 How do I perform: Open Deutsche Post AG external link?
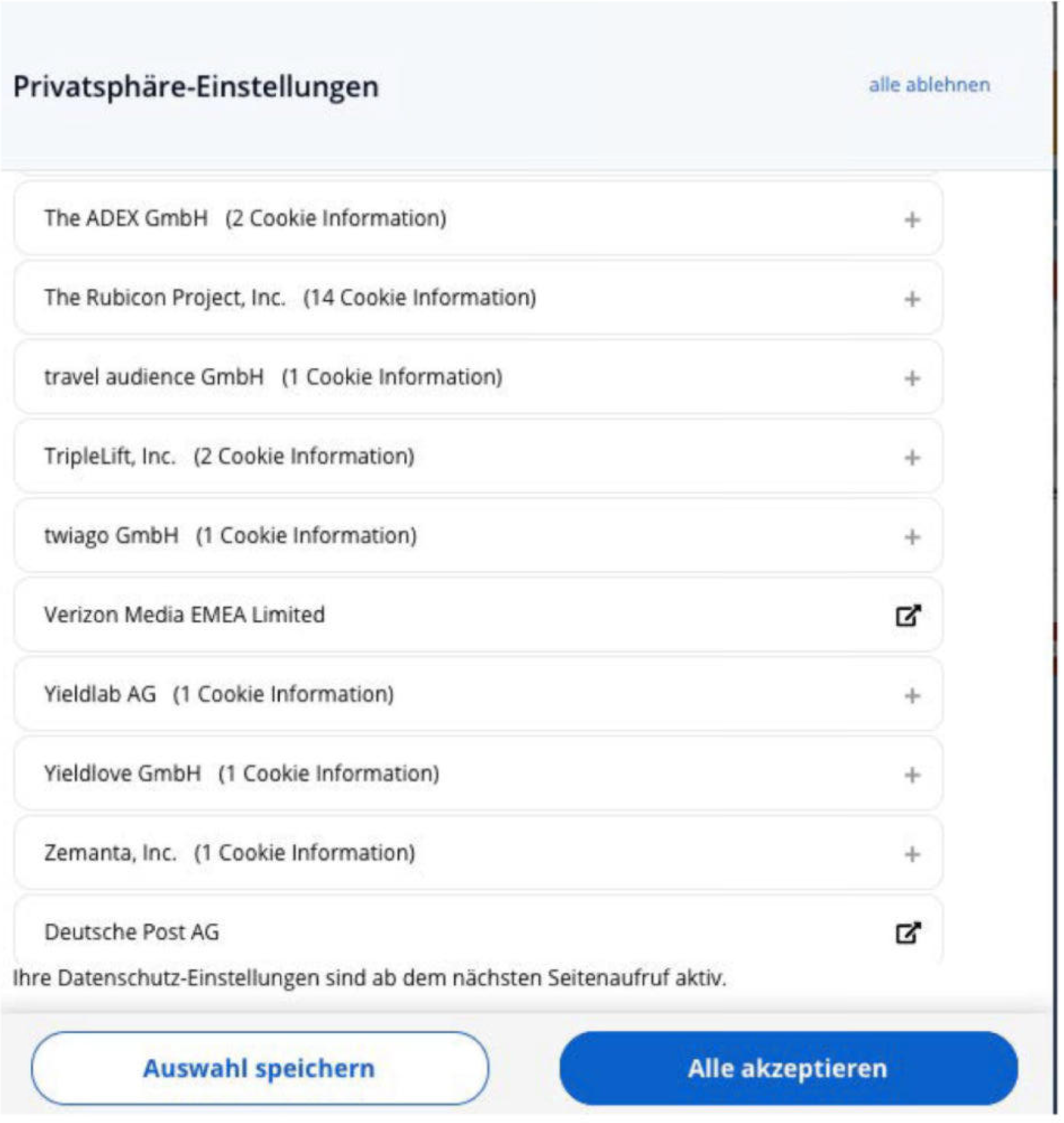tap(908, 934)
